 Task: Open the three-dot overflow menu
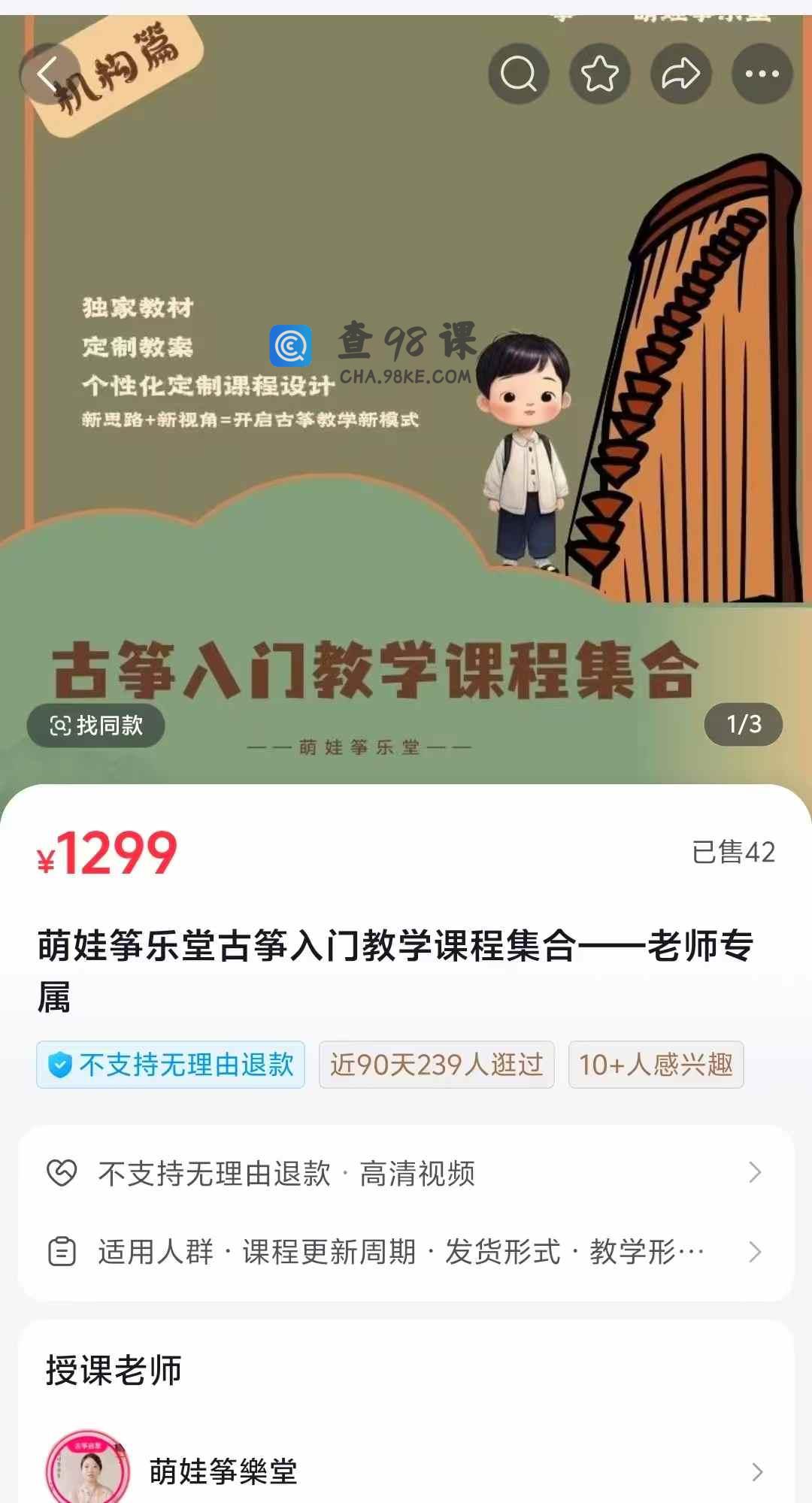click(x=762, y=74)
